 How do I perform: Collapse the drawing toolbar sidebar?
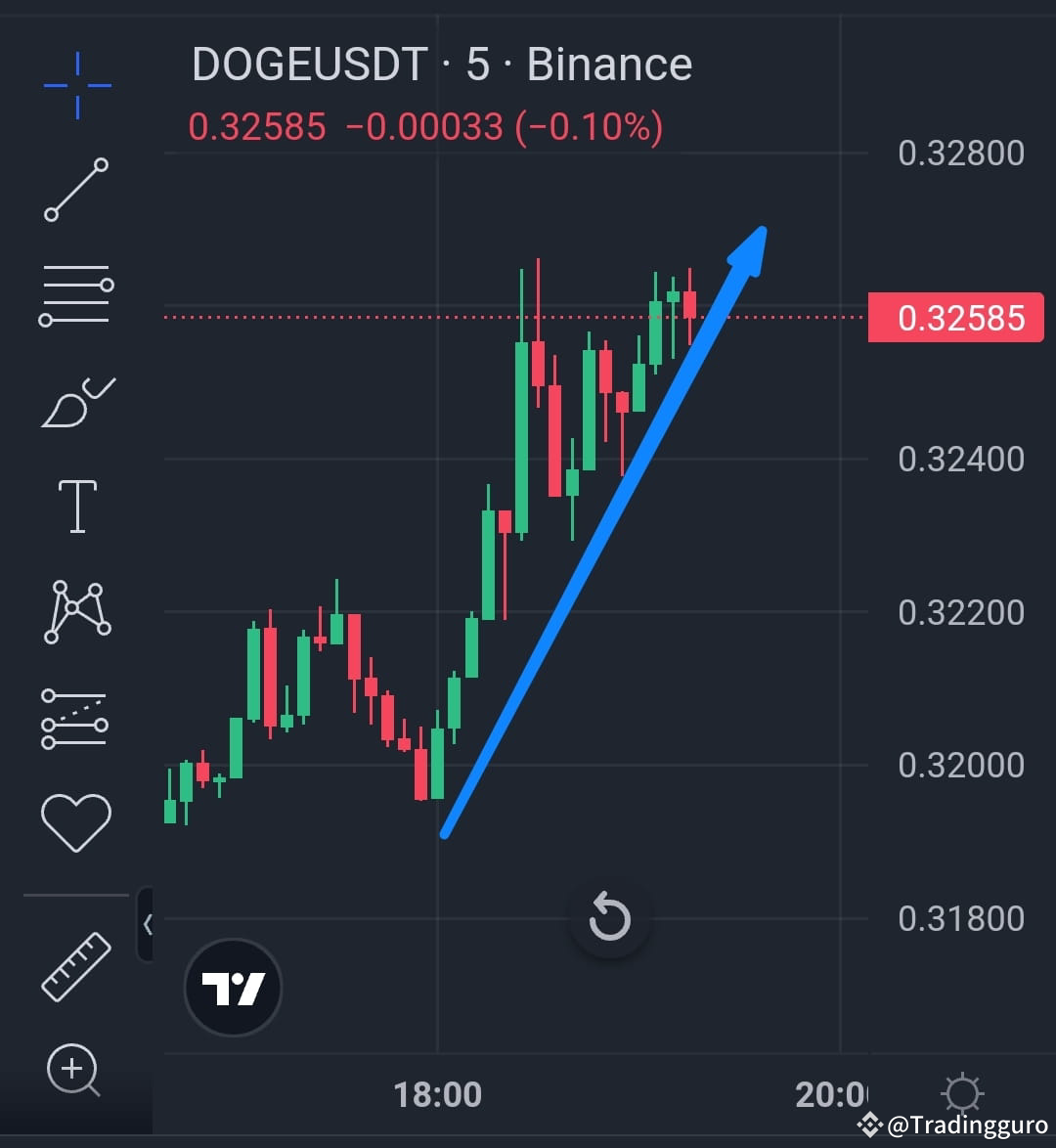coord(149,922)
